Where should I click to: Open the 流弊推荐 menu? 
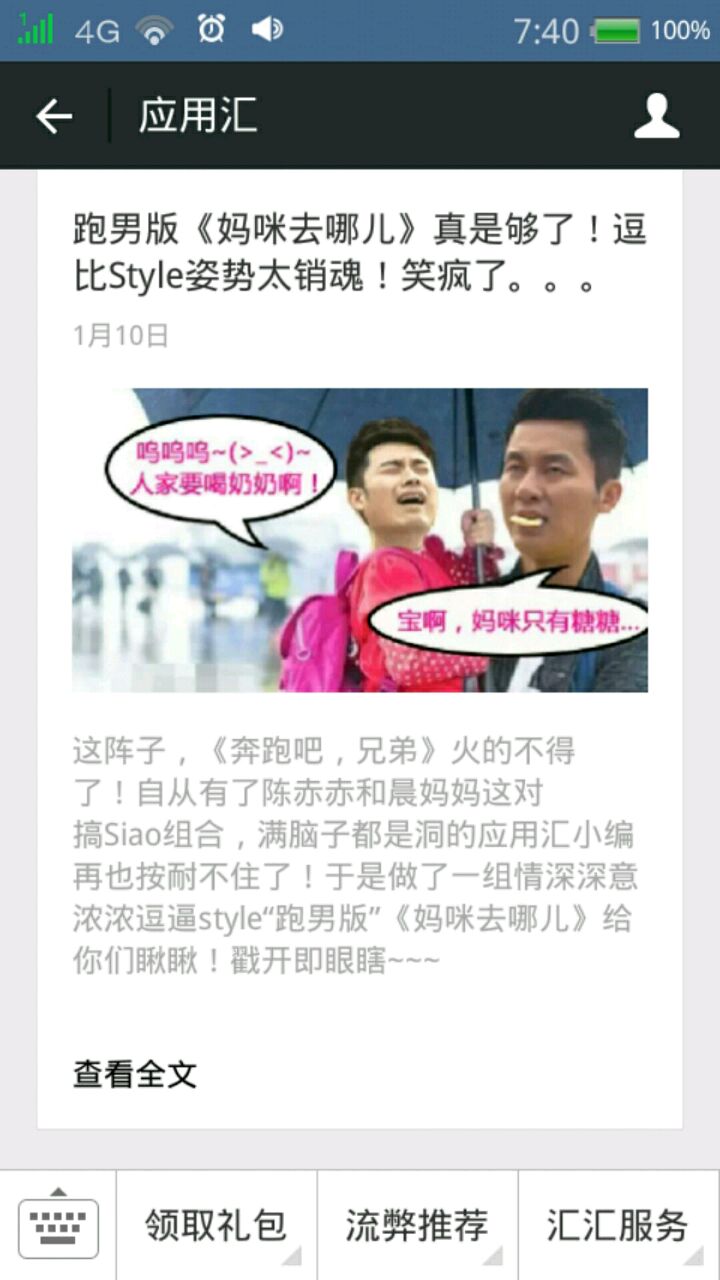pyautogui.click(x=417, y=1225)
